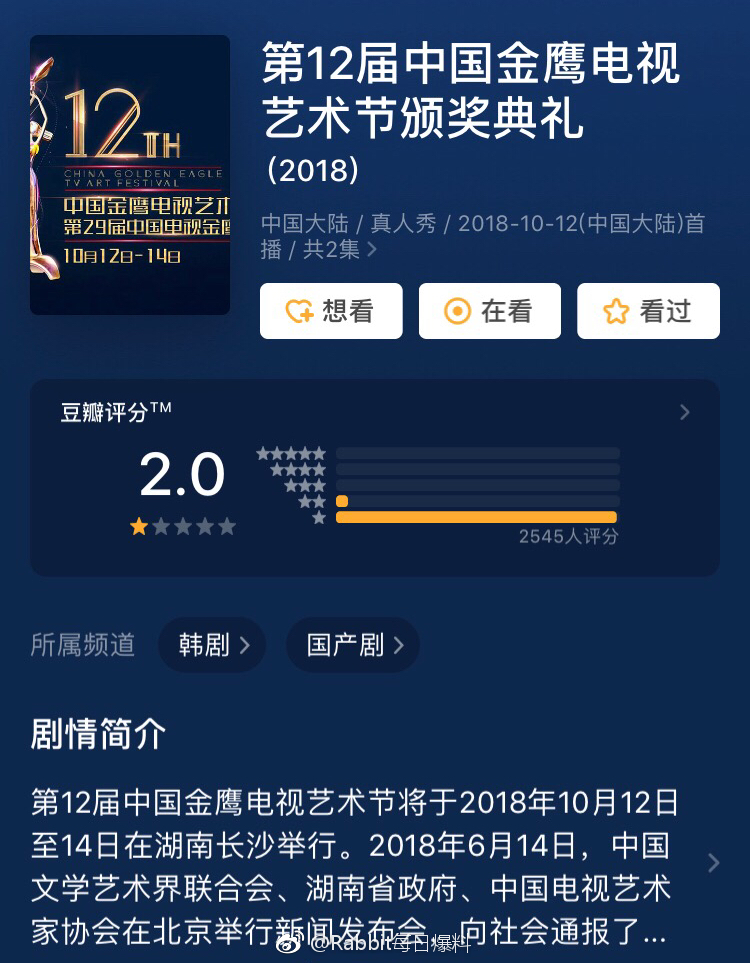Mark the show as 想看
Screen dimensions: 750x963
coord(331,311)
